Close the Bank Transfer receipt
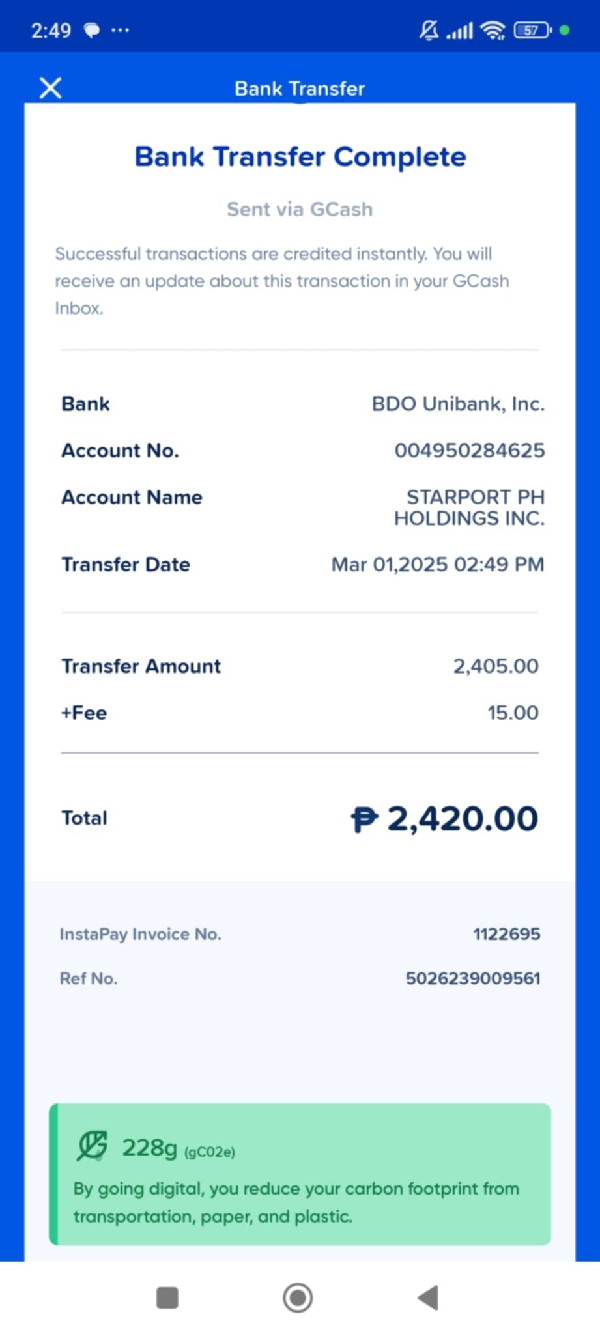 click(50, 88)
